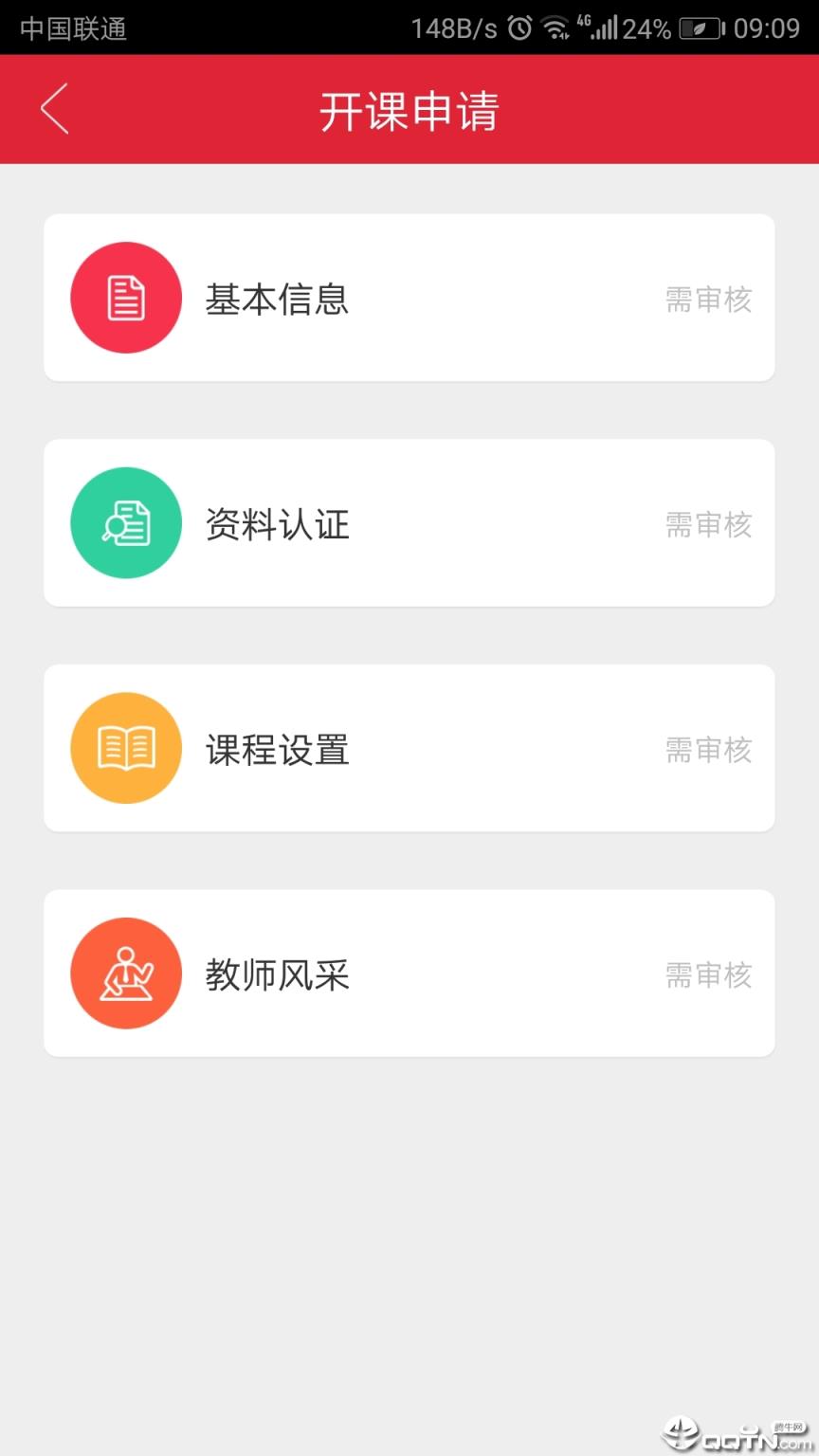This screenshot has width=819, height=1456.
Task: Tap 需审核 next to 教师风采
Action: (709, 975)
